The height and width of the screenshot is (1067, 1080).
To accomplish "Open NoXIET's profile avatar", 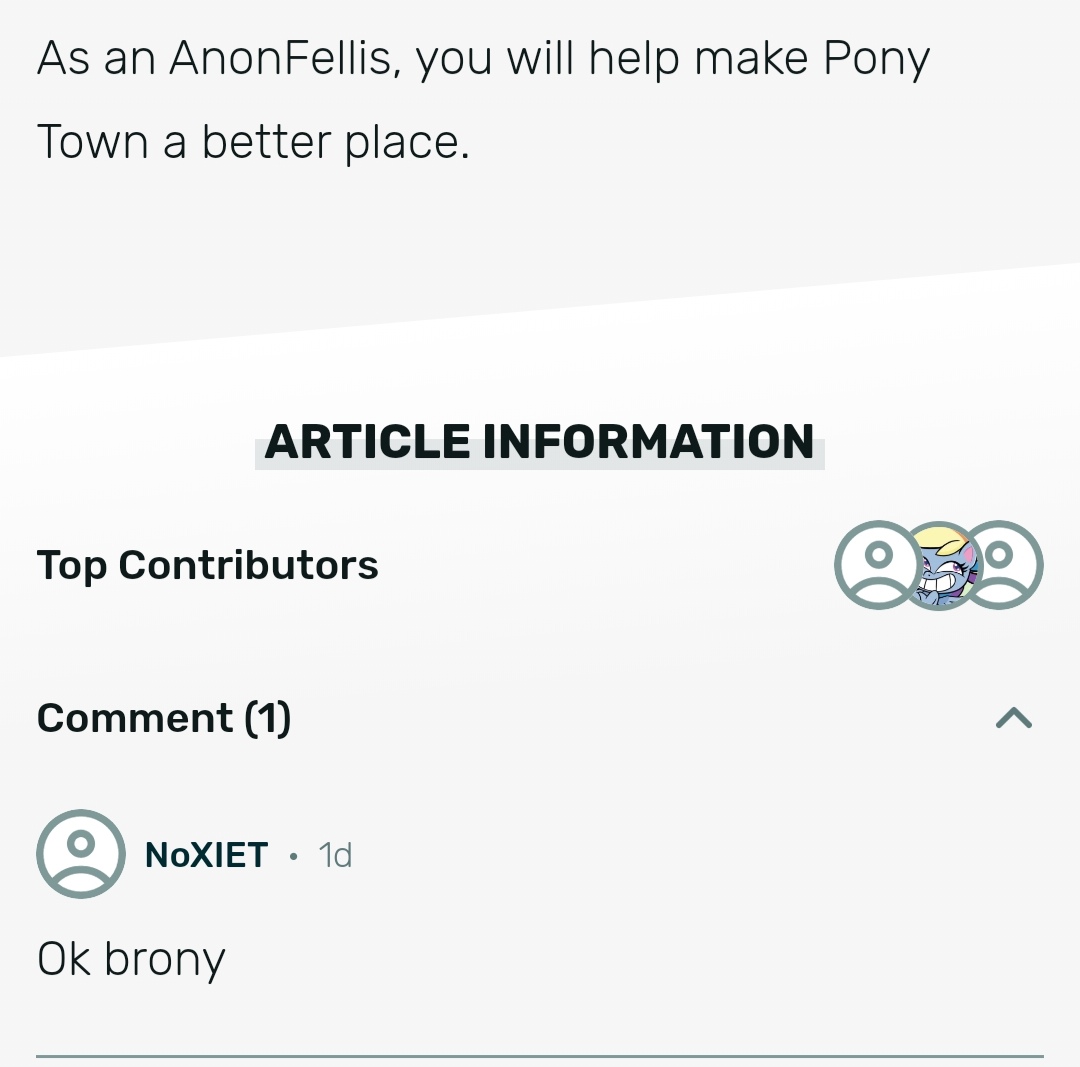I will coord(81,854).
